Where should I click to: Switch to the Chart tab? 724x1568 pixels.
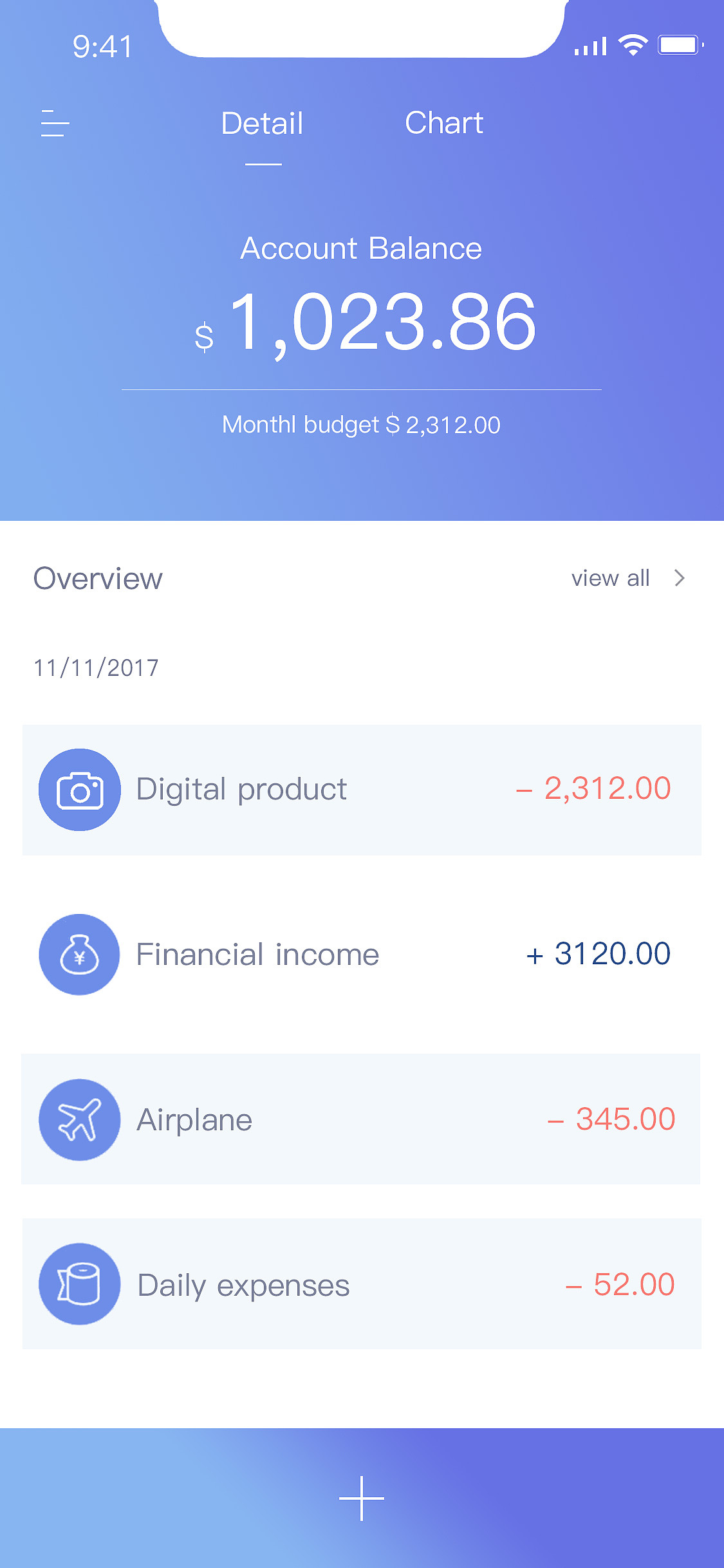coord(445,123)
